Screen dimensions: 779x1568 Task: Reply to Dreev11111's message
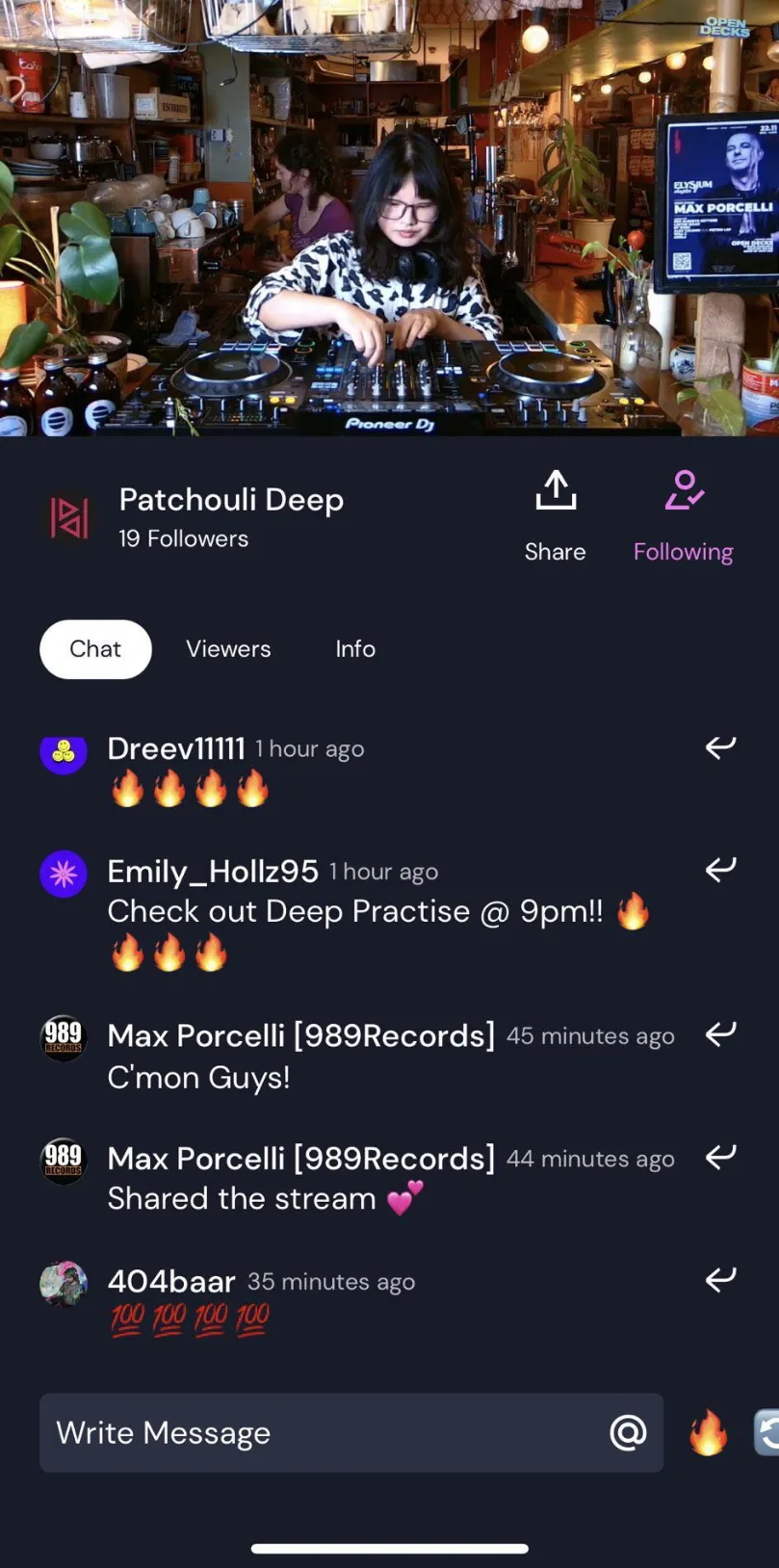point(720,747)
